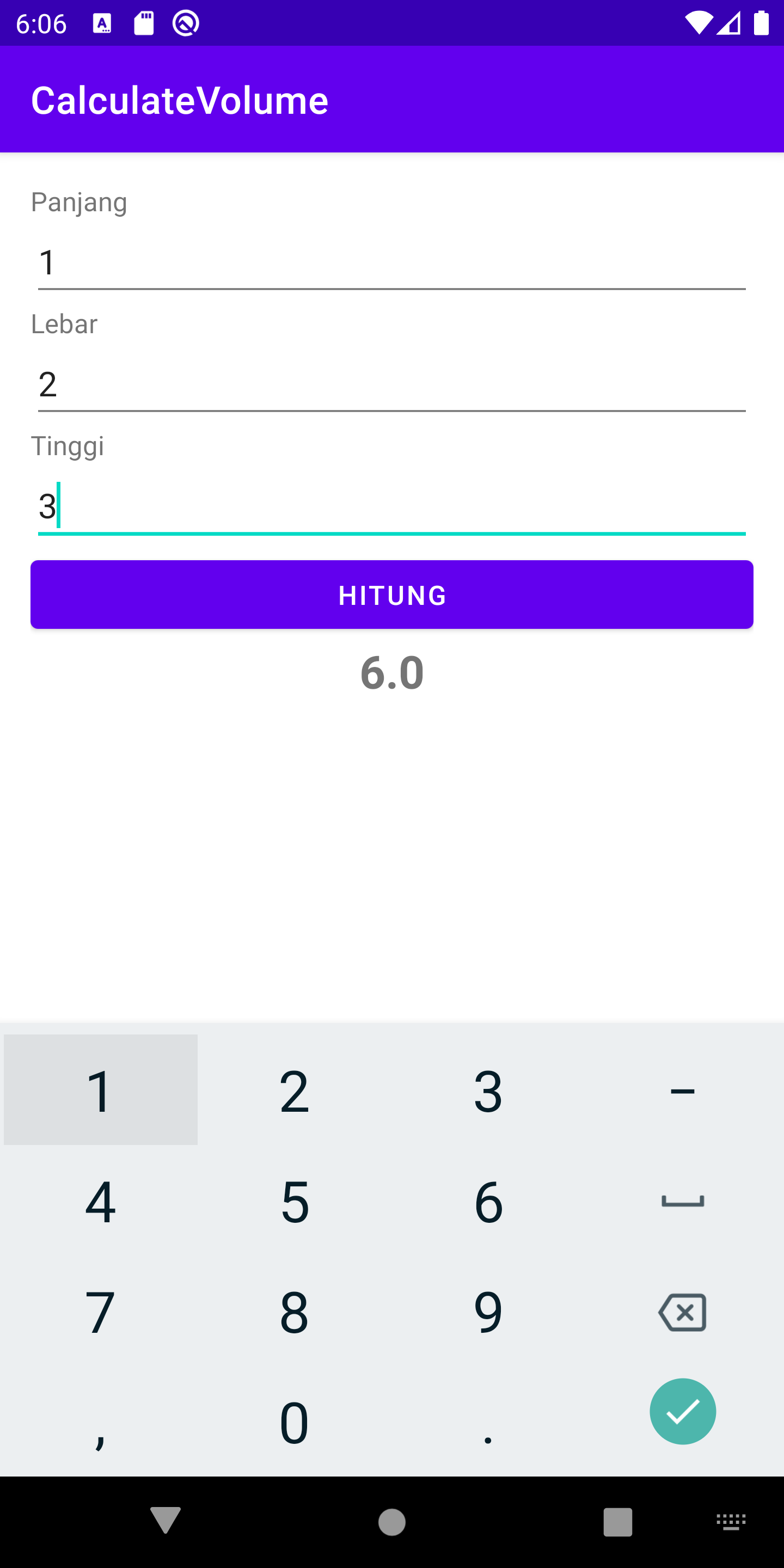Tap the space key on the keyboard
Screen dimensions: 784x1568
click(682, 1200)
